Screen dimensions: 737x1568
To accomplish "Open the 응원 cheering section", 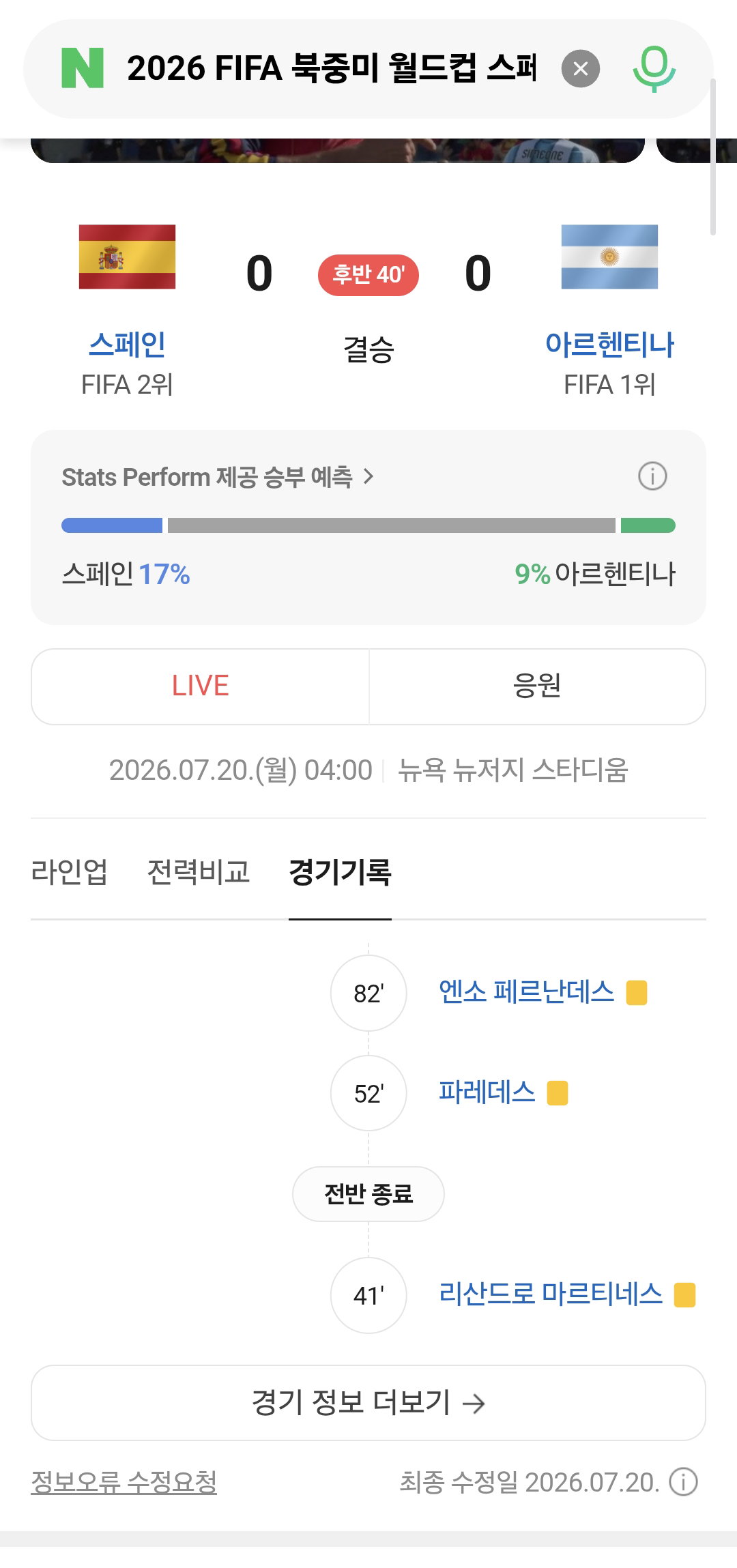I will coord(537,686).
